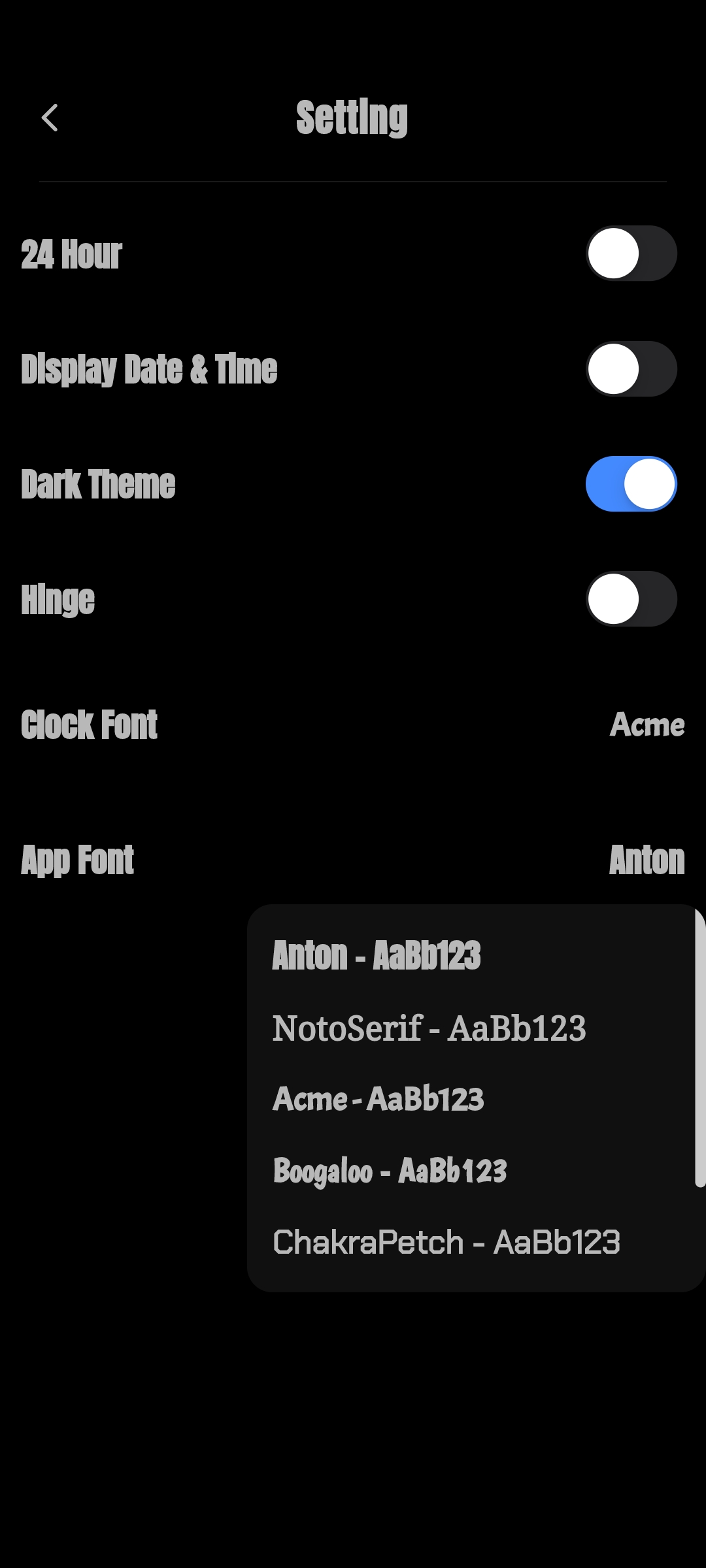Pick the Acme font option

[x=378, y=1099]
